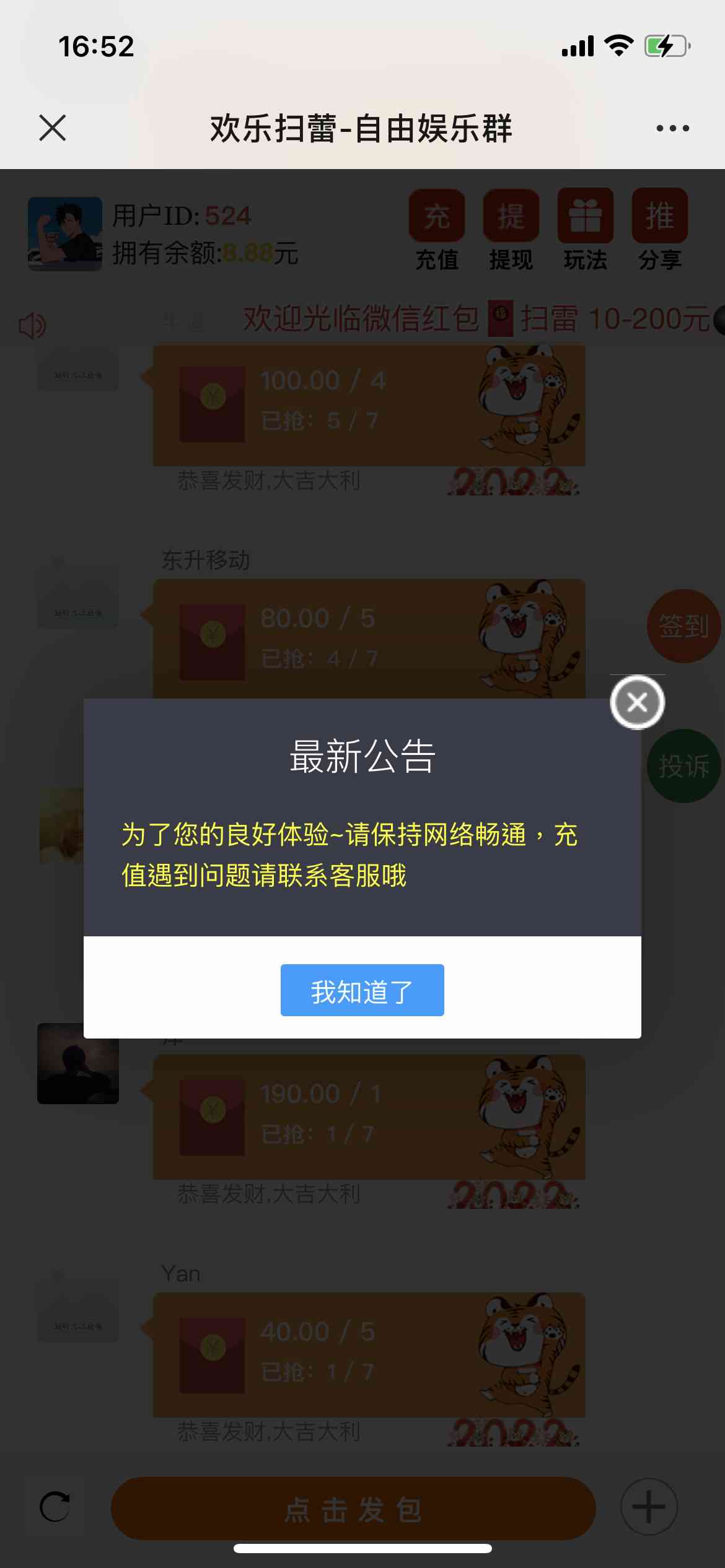This screenshot has width=725, height=1568.
Task: Open 东升移动's 80.00 / 5 red packet
Action: click(x=369, y=639)
